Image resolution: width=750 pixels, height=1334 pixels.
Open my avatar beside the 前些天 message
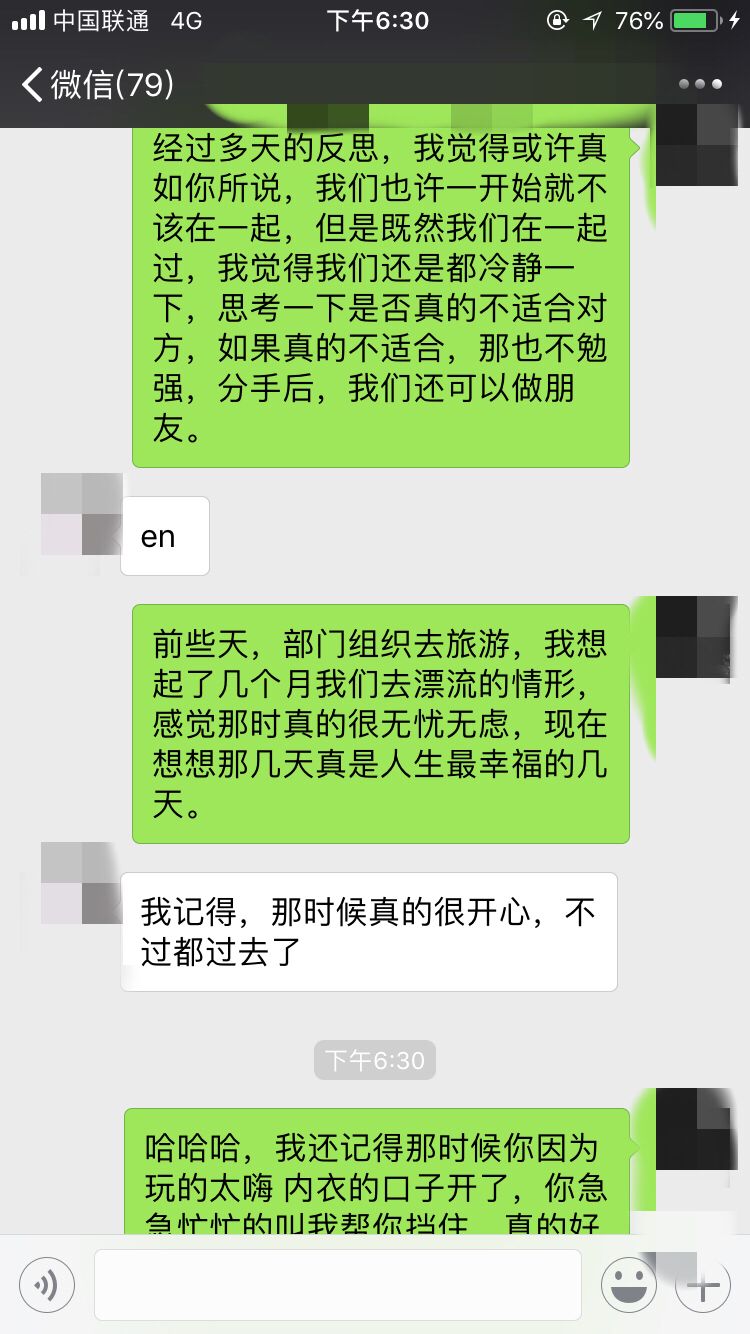click(x=696, y=637)
